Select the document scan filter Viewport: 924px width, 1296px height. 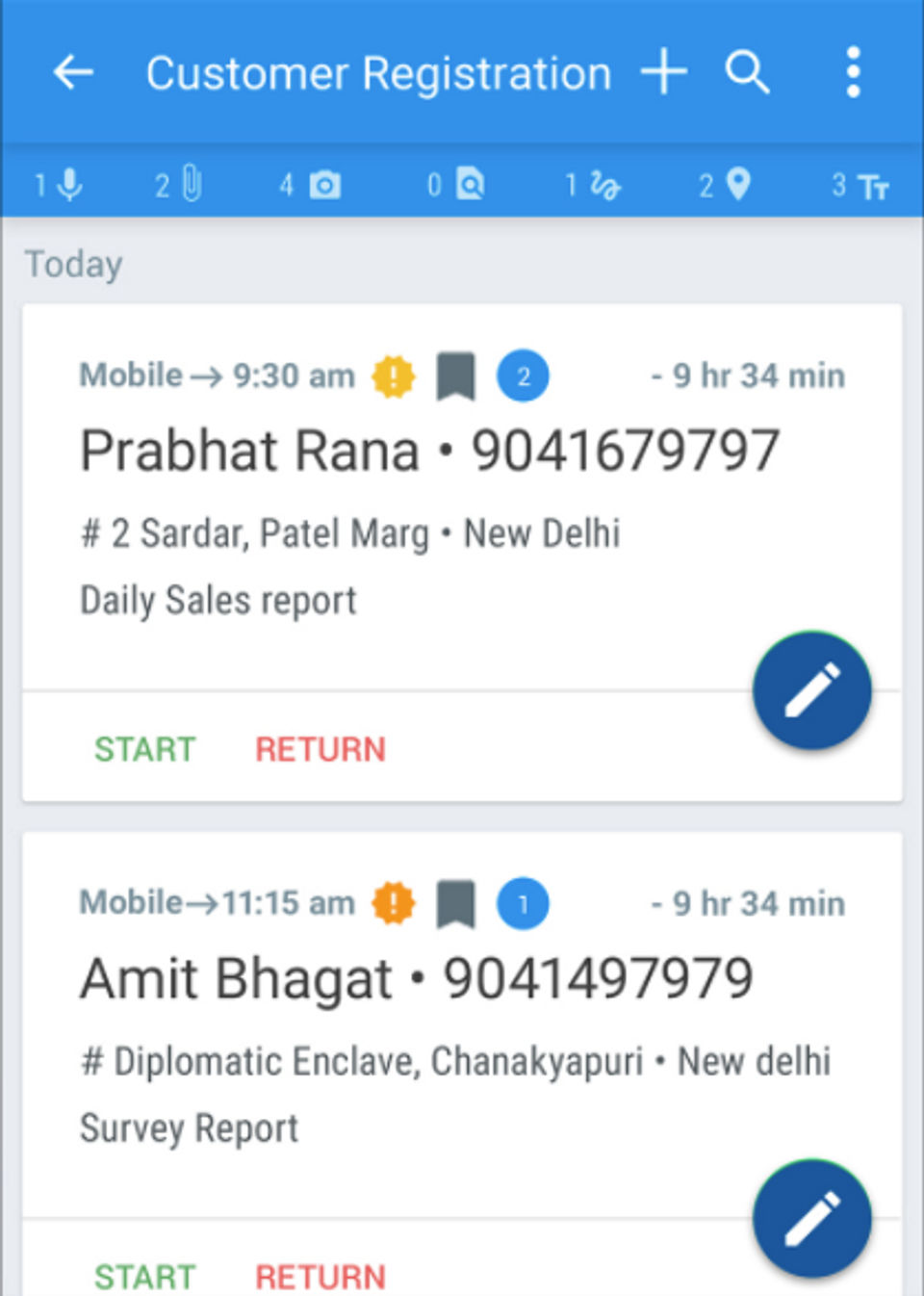tap(457, 184)
